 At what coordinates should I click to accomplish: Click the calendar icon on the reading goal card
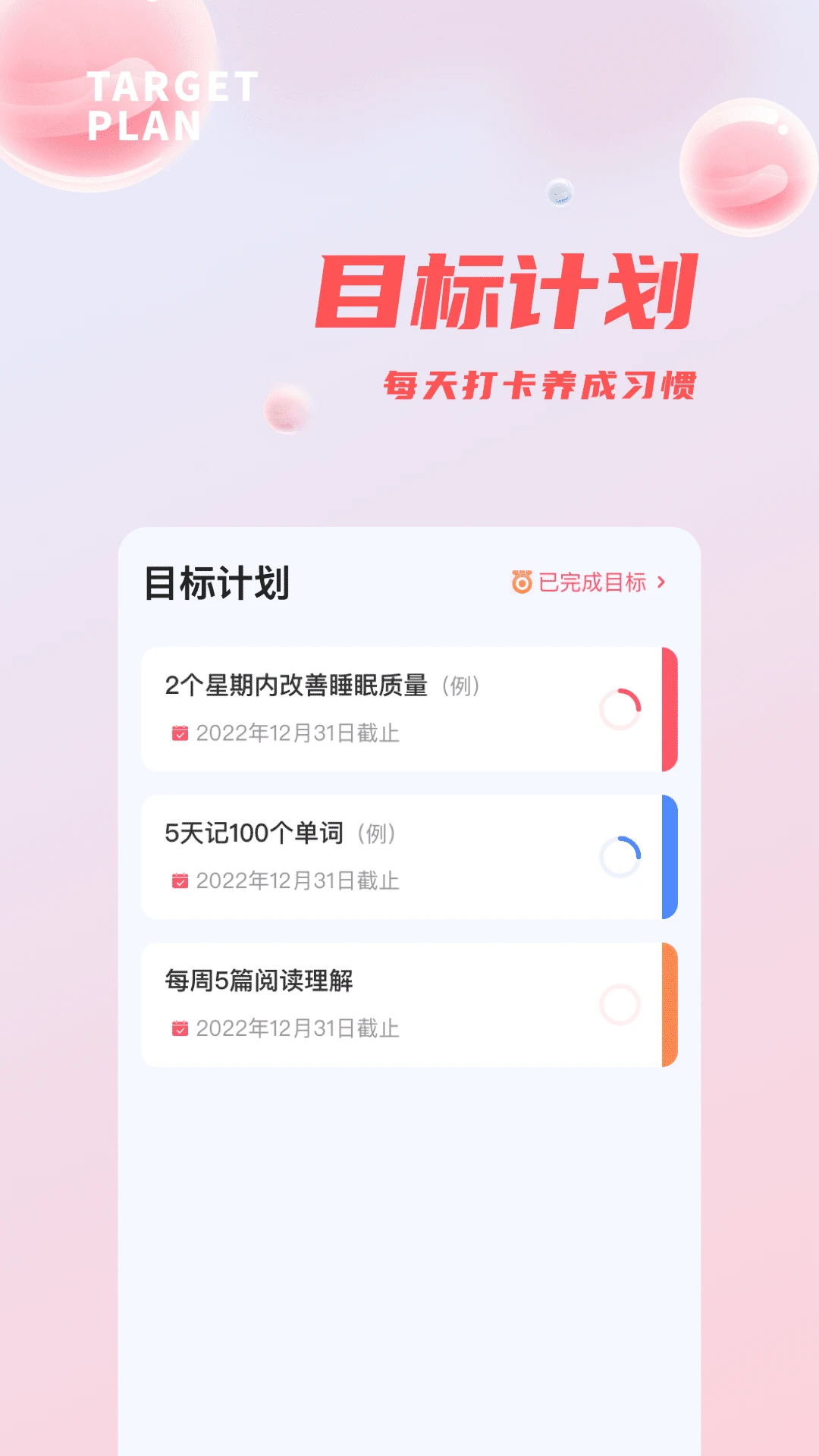pyautogui.click(x=179, y=1028)
